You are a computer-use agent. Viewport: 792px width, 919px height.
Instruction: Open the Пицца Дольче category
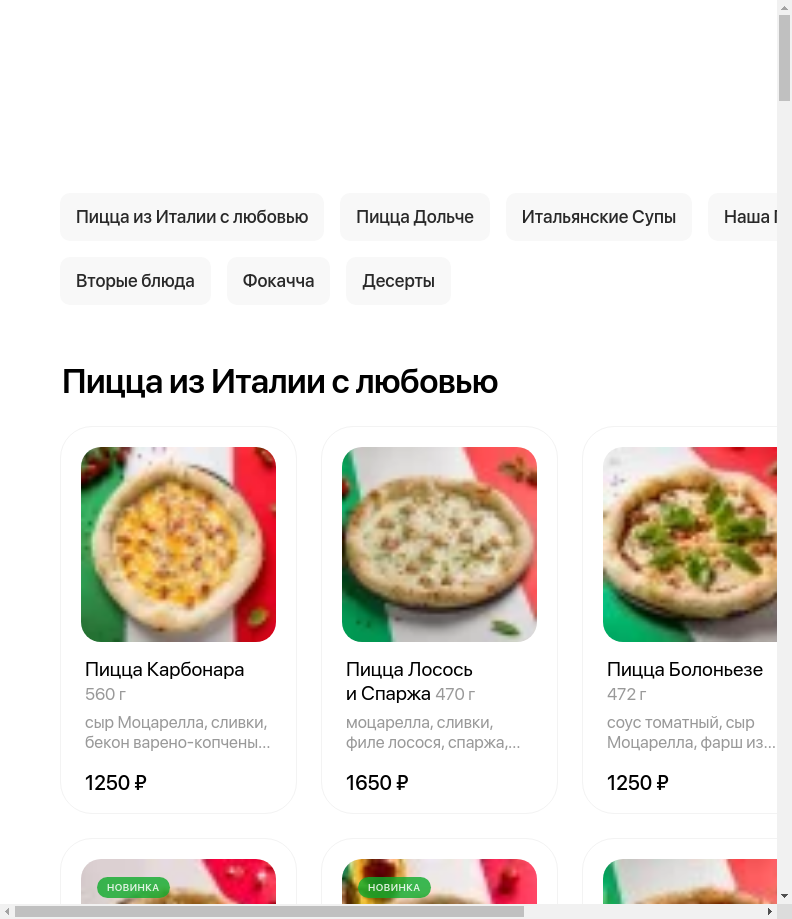click(x=415, y=217)
